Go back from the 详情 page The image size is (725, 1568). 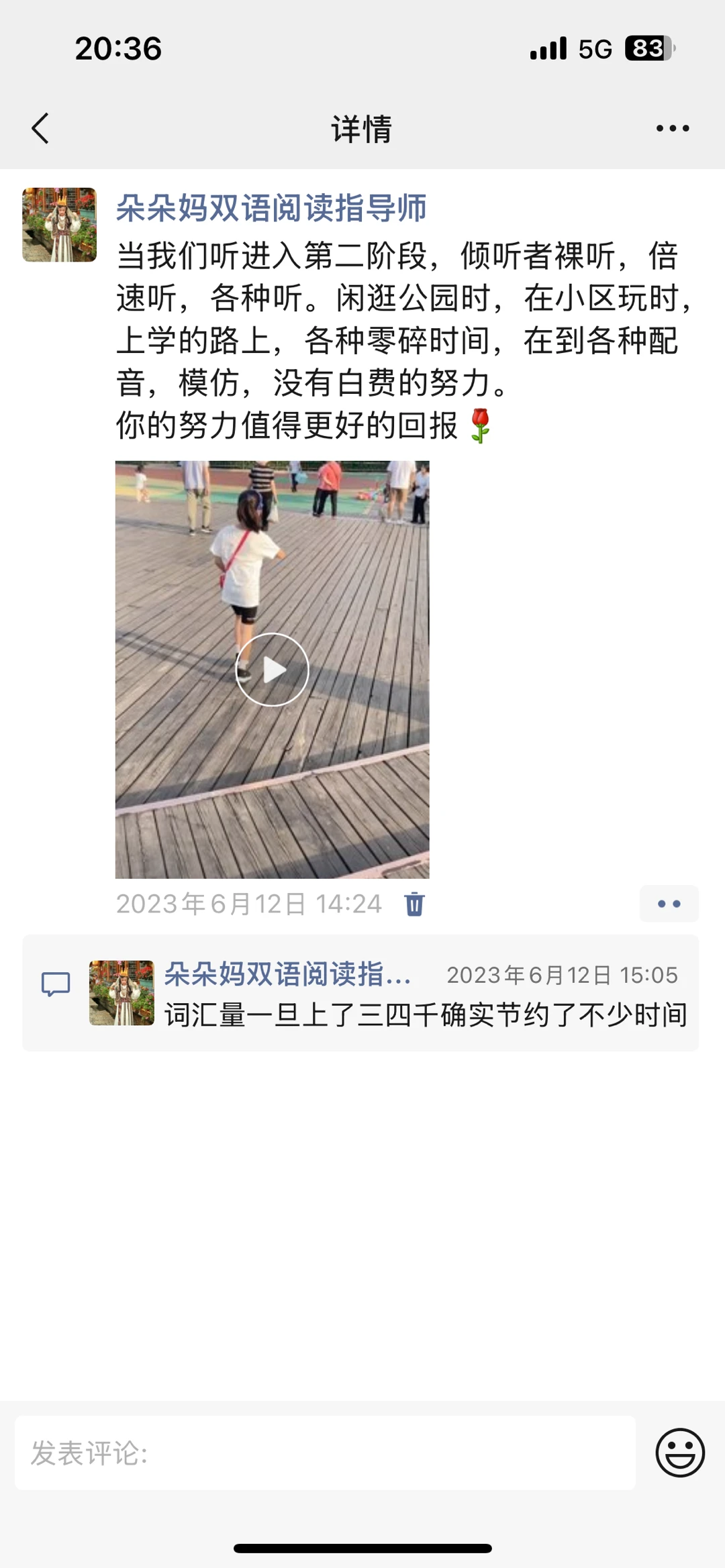[x=40, y=128]
